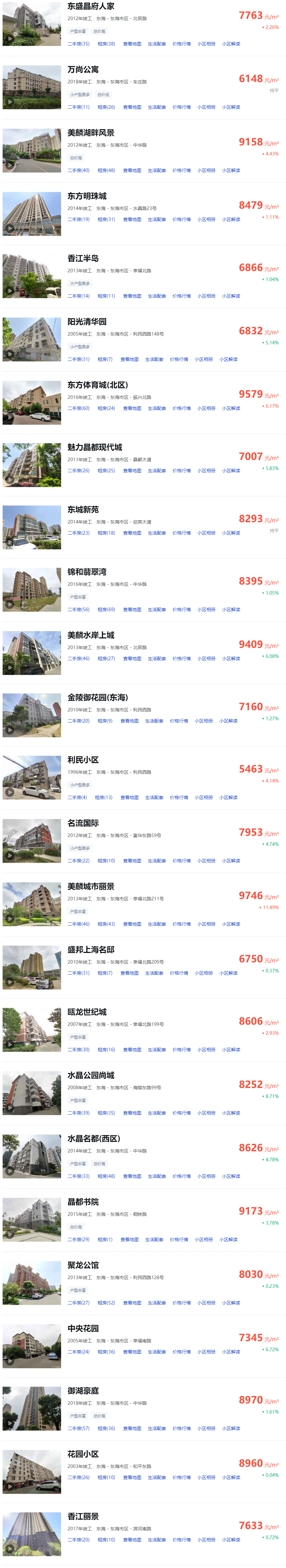
Task: Tap 查看地图 for 东方明珠城
Action: (132, 220)
